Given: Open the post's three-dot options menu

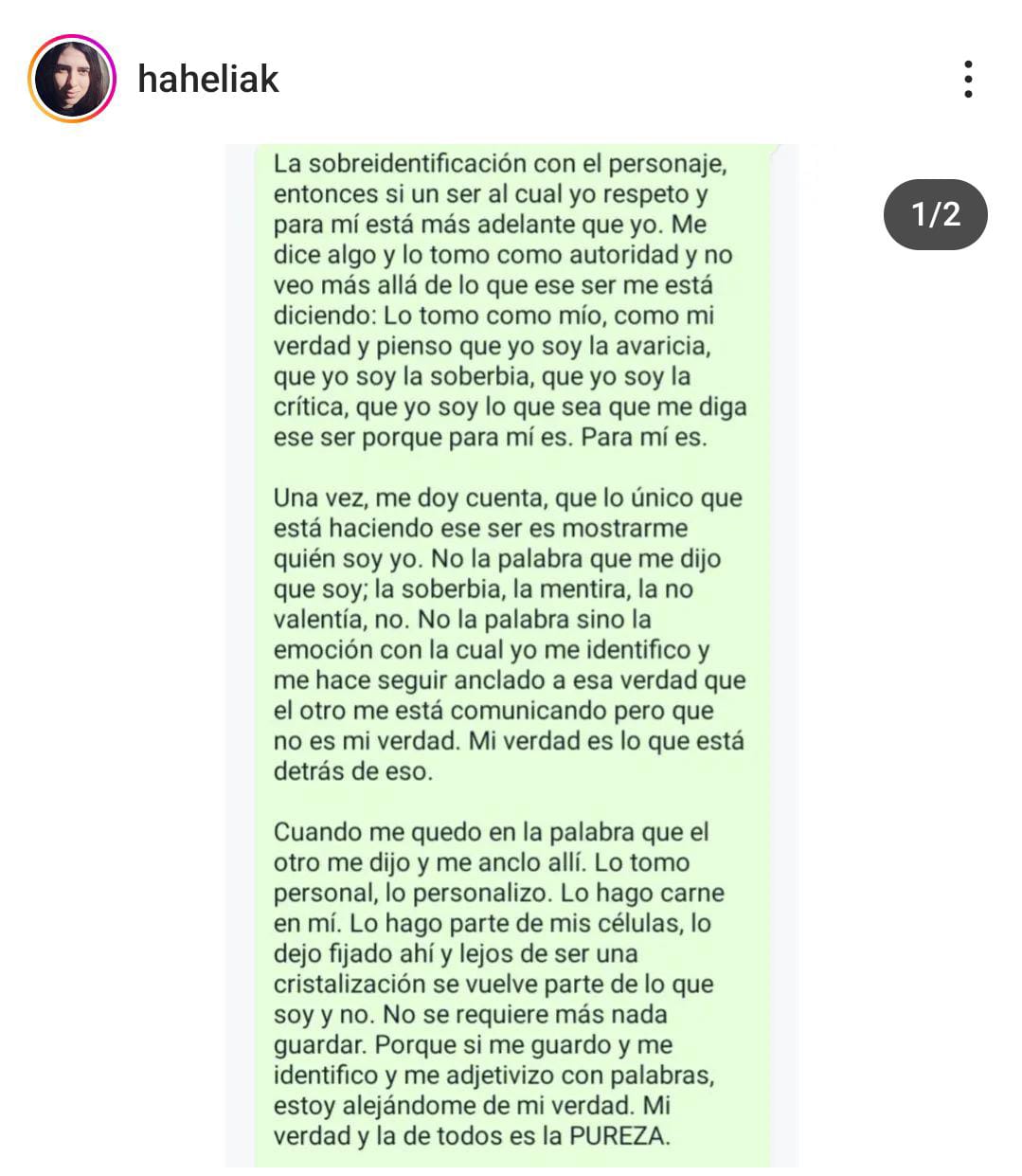Looking at the screenshot, I should 967,79.
